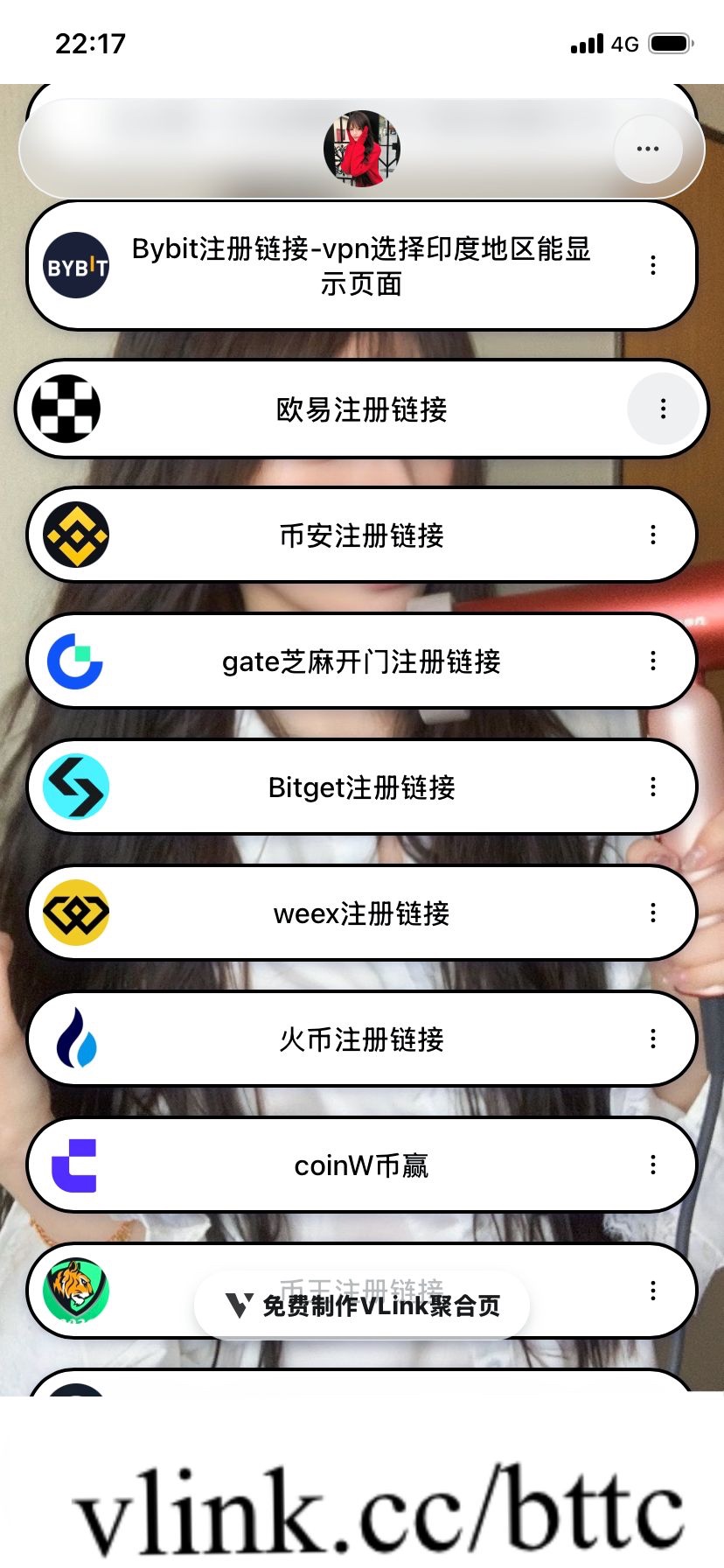Open more options for gate芝麻开门 link
The image size is (724, 1568).
coord(653,661)
